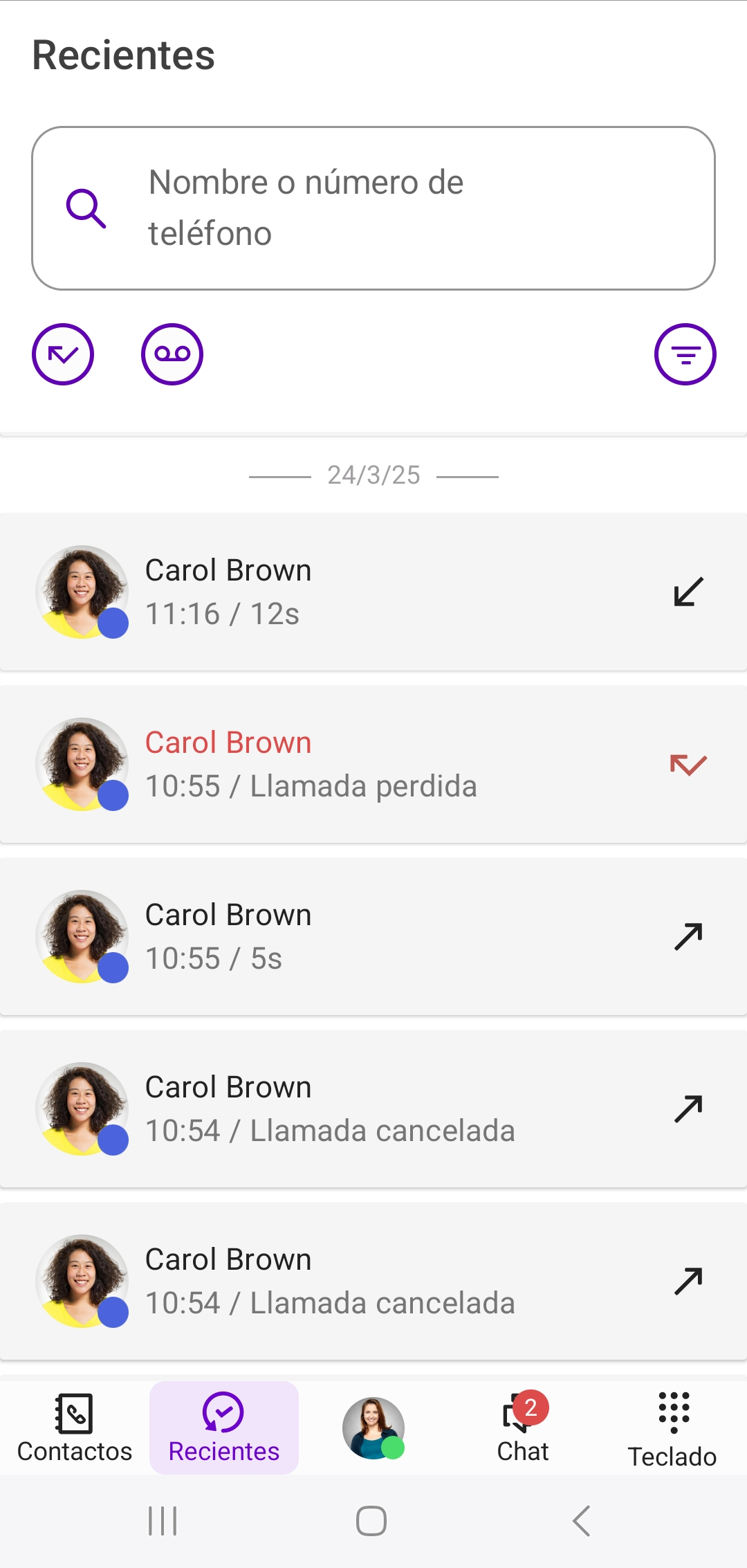Select Carol Brown's 10:55 5s outgoing call
The width and height of the screenshot is (747, 1568).
(373, 936)
